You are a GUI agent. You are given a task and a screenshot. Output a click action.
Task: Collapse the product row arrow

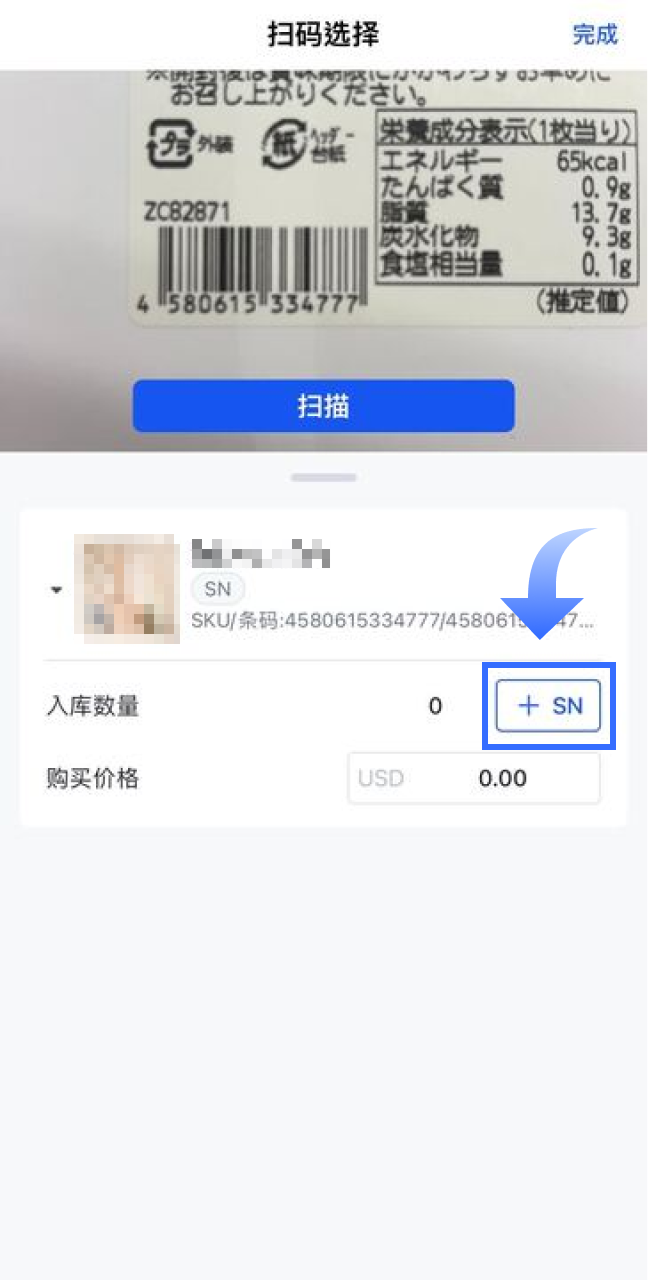coord(56,590)
